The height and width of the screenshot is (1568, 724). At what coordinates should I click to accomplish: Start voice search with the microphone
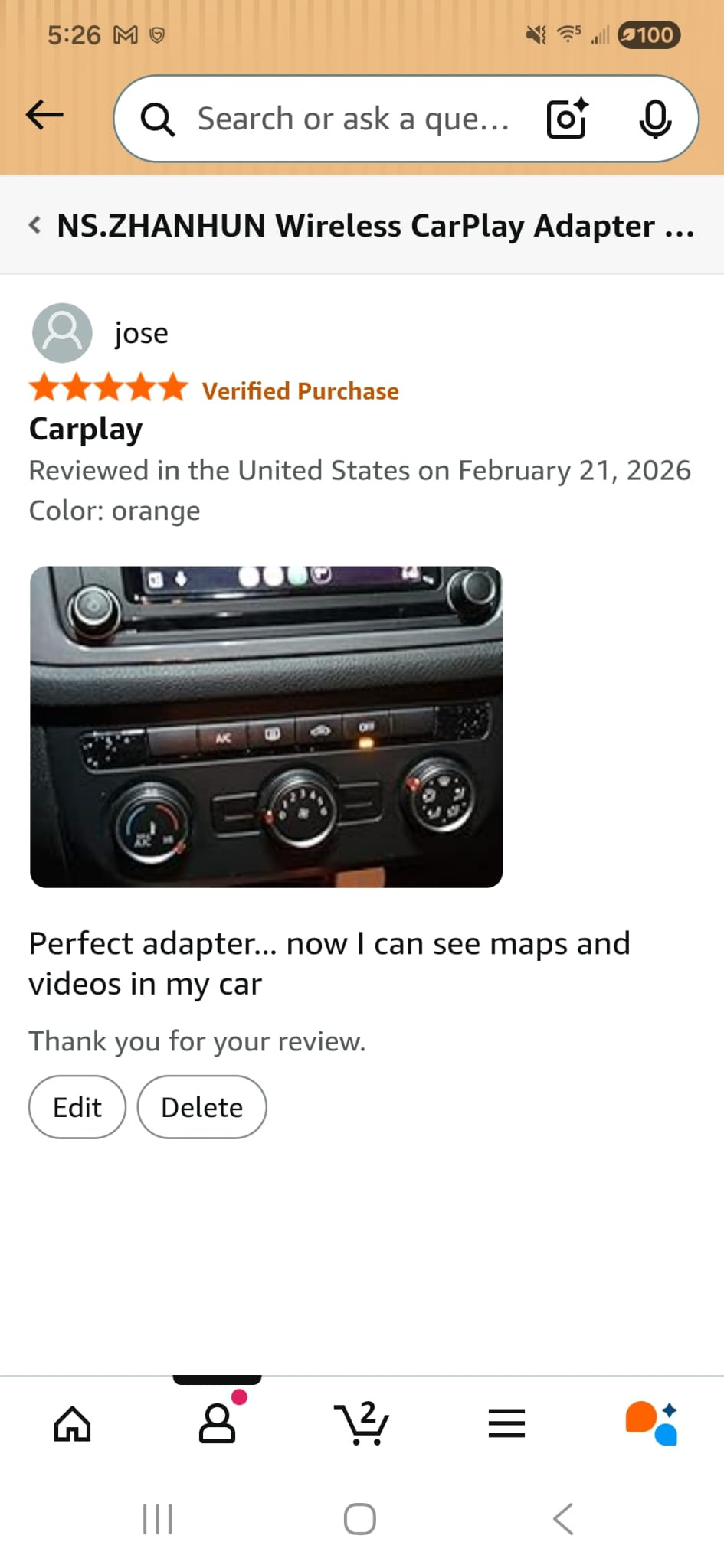click(x=654, y=119)
